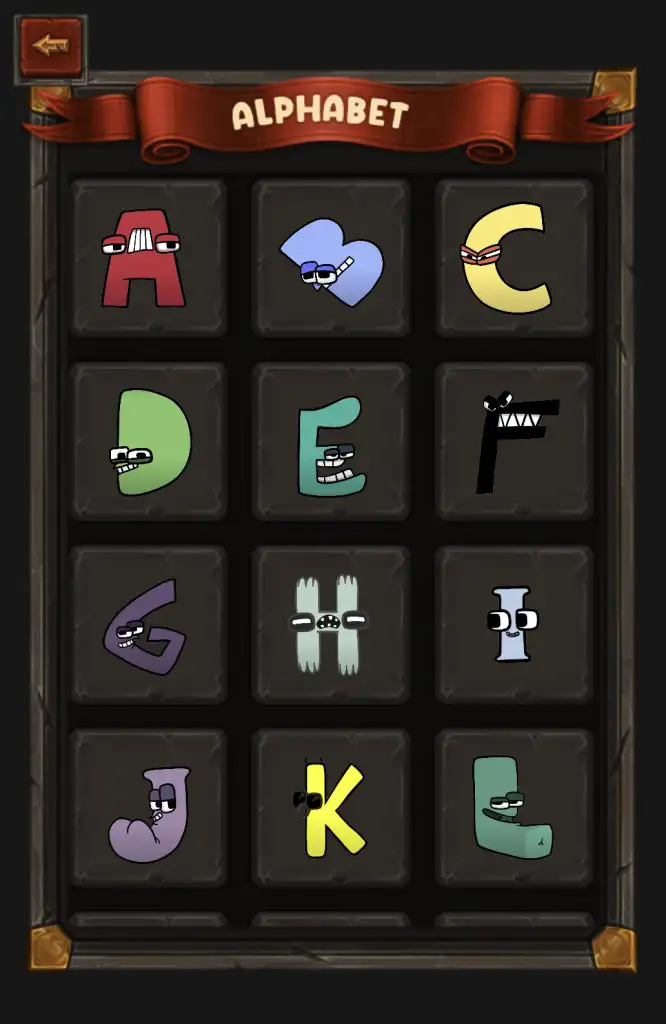Viewport: 666px width, 1024px height.
Task: Open the green letter D tile
Action: pos(148,441)
